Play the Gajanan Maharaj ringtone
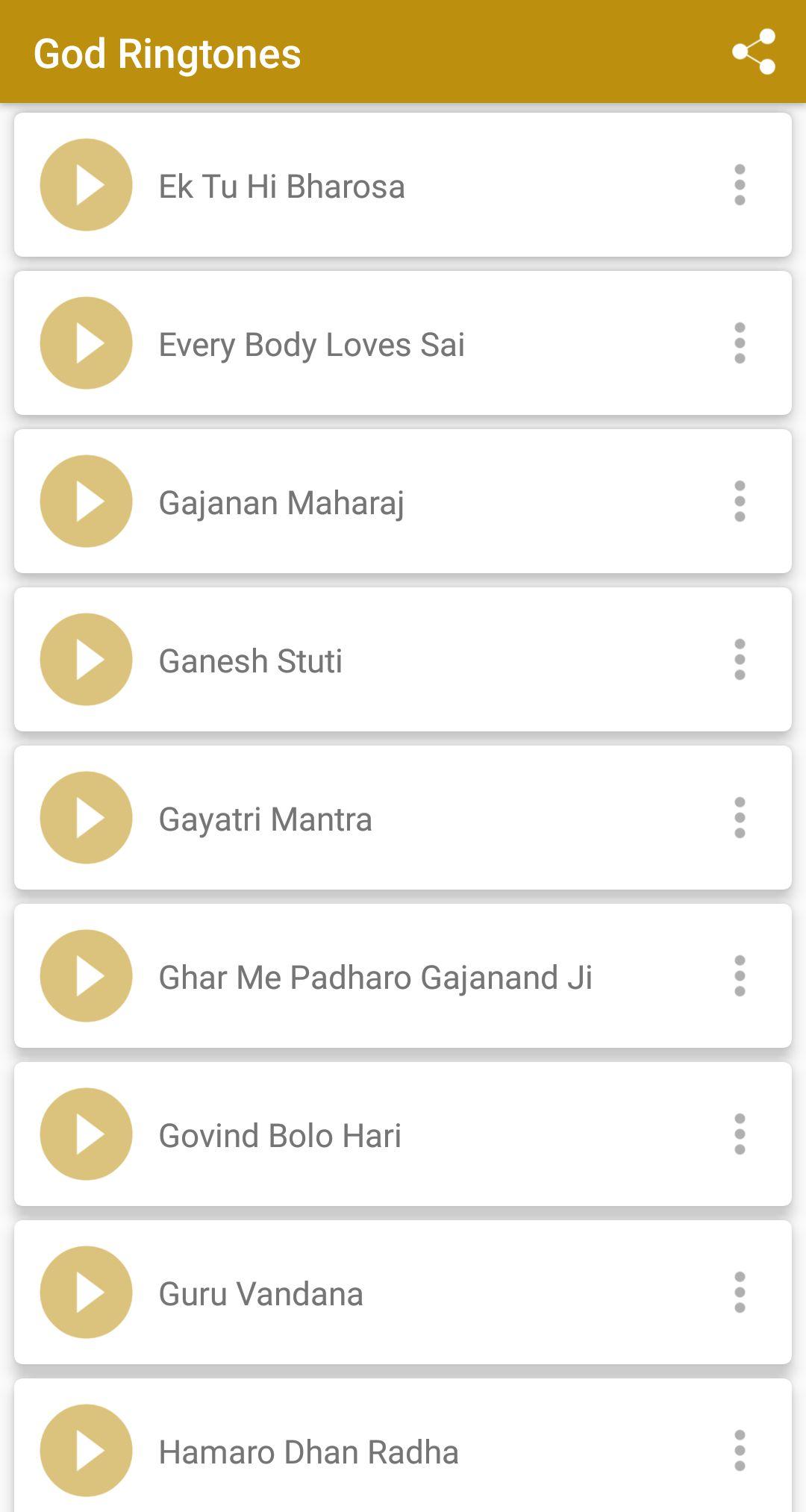 pos(87,502)
